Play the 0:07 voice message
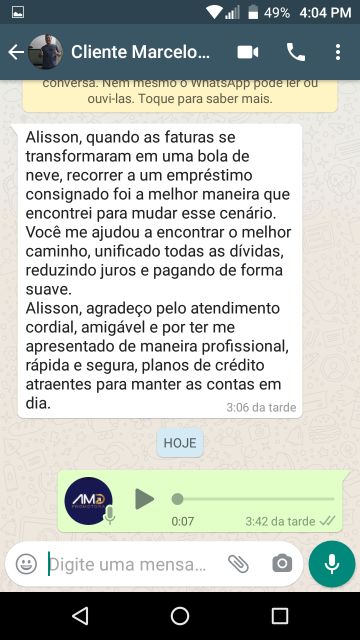This screenshot has height=640, width=360. [x=144, y=499]
